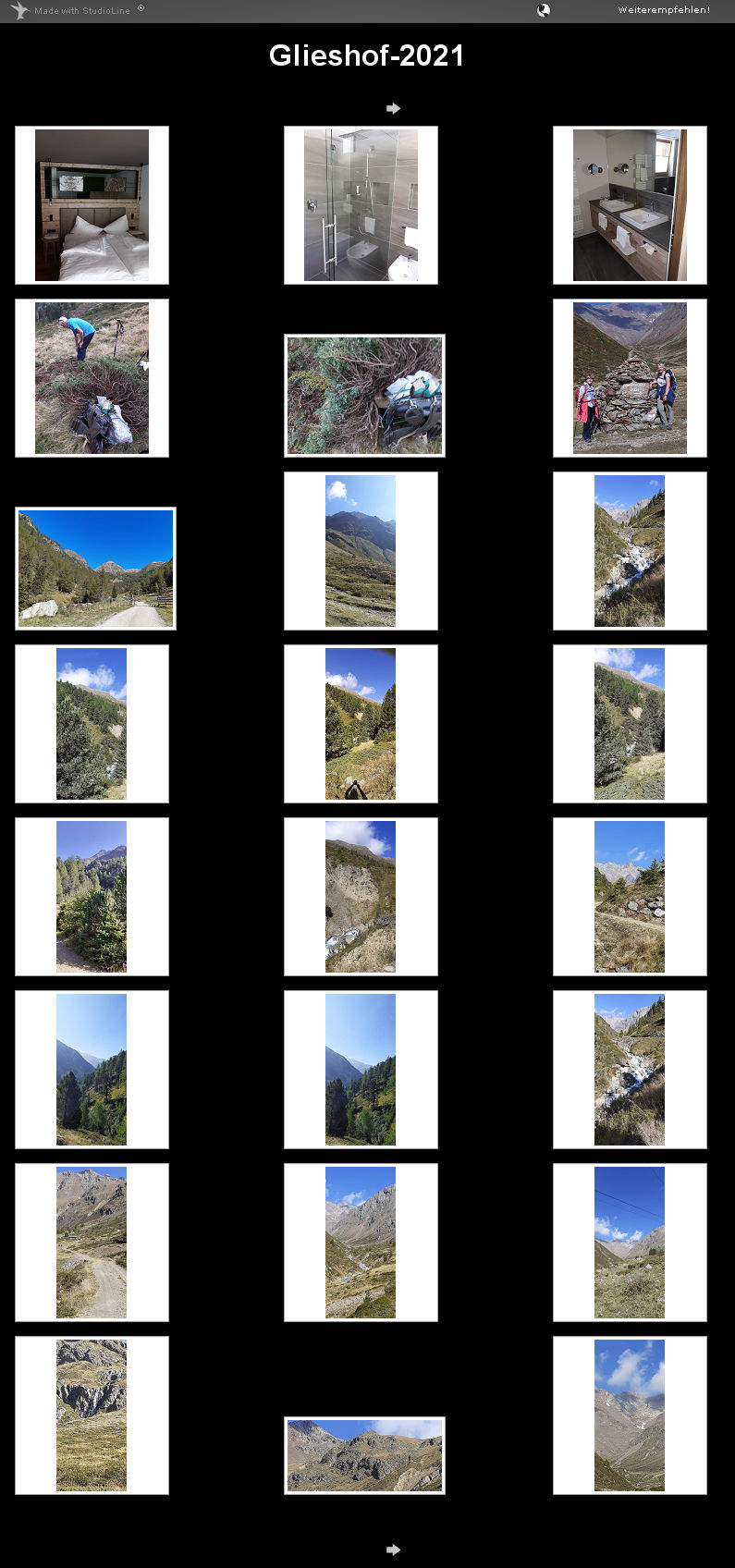Screen dimensions: 735x1568
Task: Open Made with StudioLine link
Action: 81,10
